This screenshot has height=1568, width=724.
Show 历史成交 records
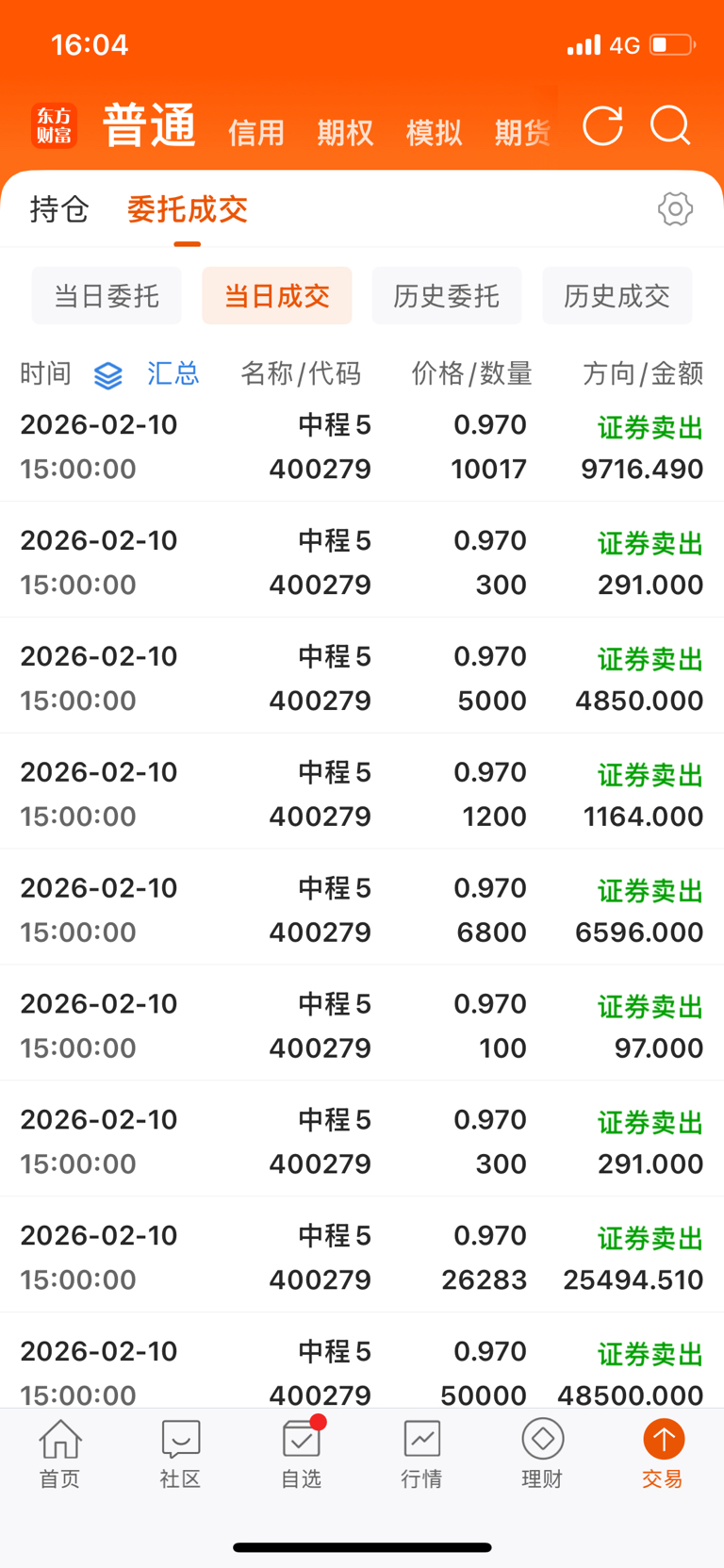pyautogui.click(x=617, y=296)
